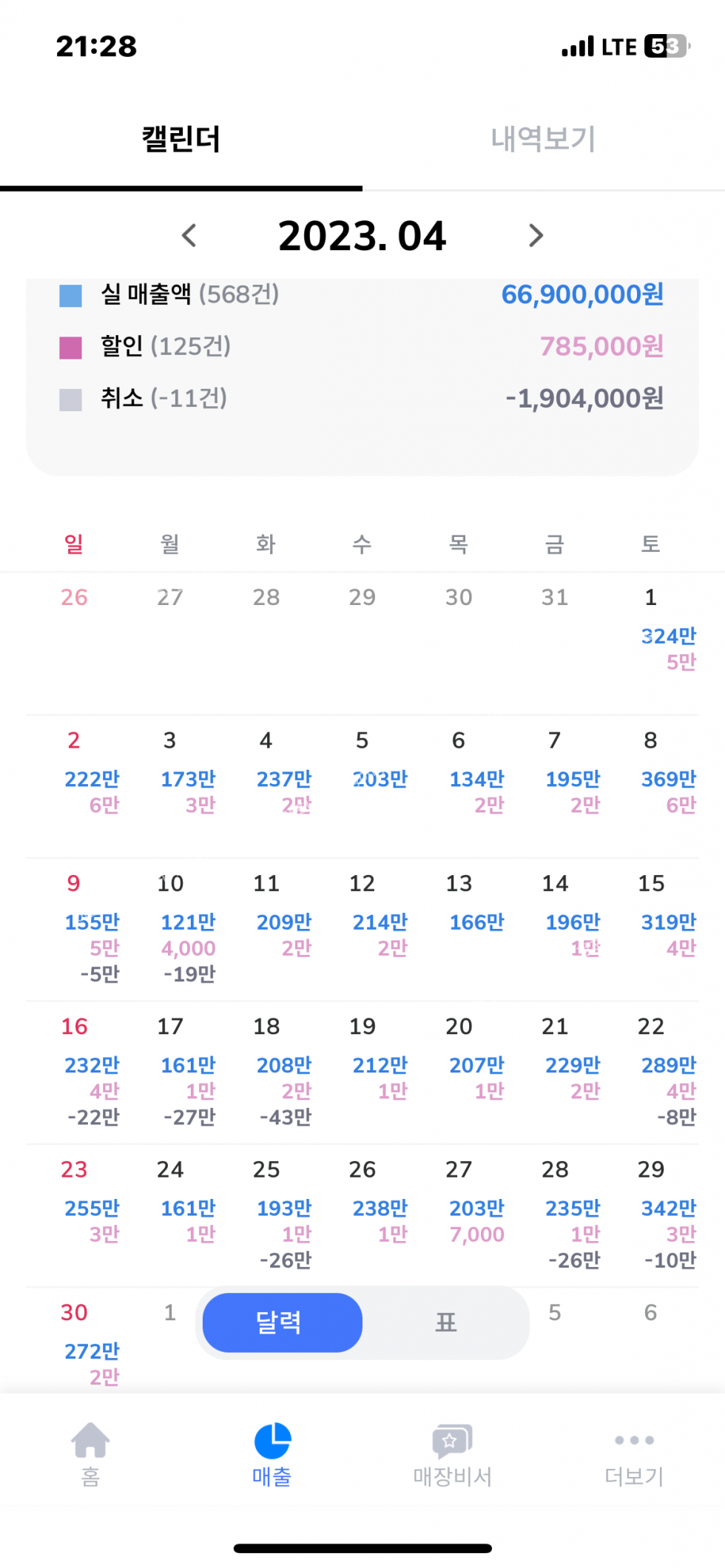Screen dimensions: 725x1568
Task: Go to the previous month
Action: (189, 236)
